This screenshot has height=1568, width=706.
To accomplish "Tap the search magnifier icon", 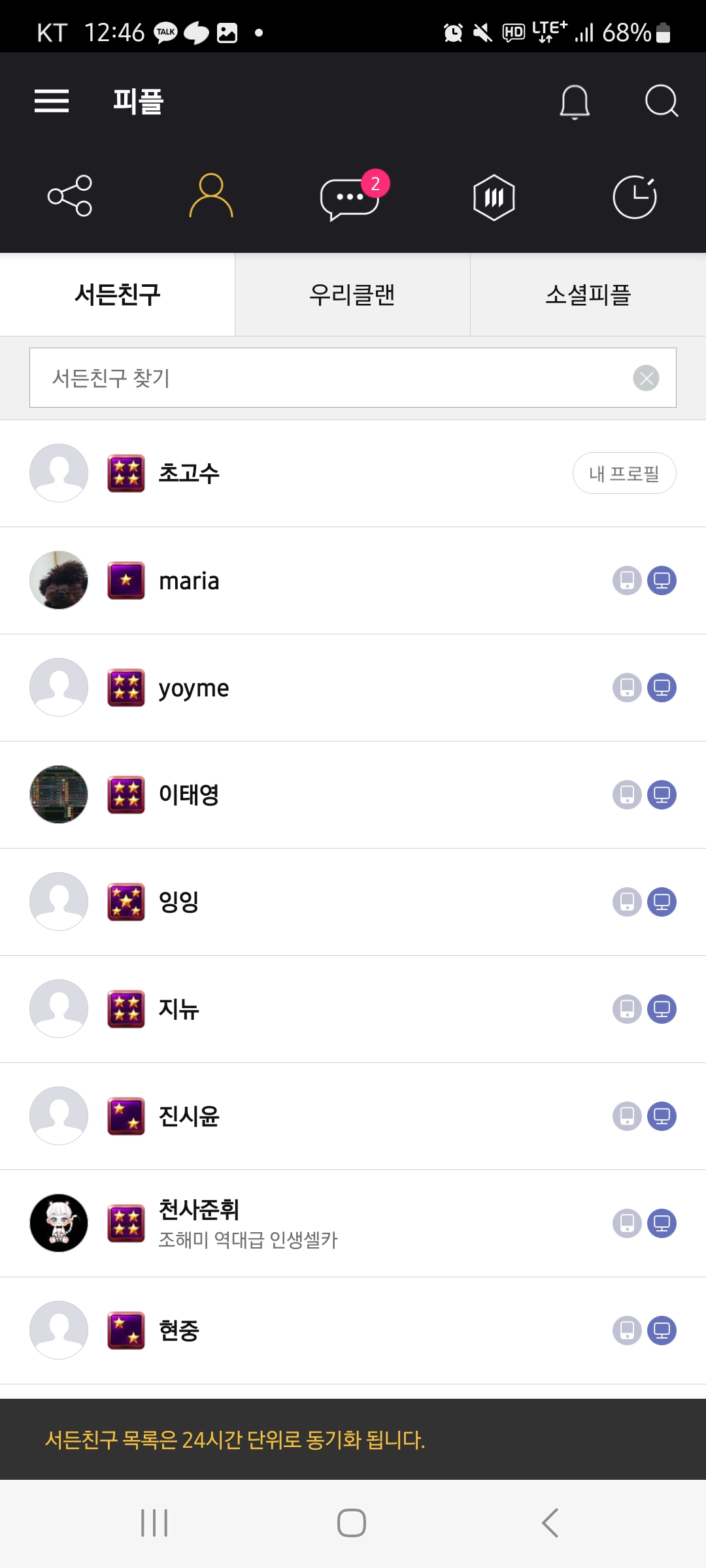I will coord(662,101).
